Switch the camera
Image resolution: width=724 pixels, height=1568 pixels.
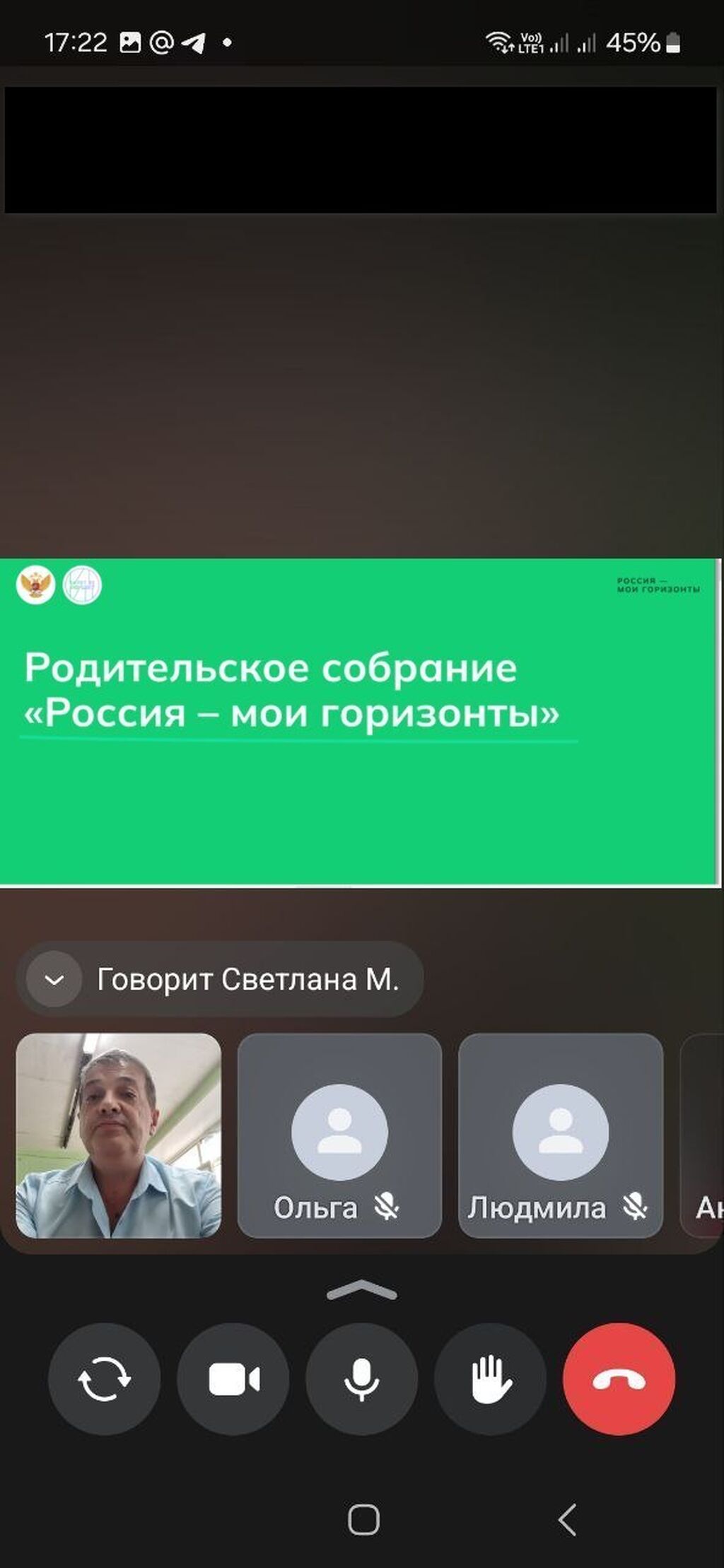[x=104, y=1379]
